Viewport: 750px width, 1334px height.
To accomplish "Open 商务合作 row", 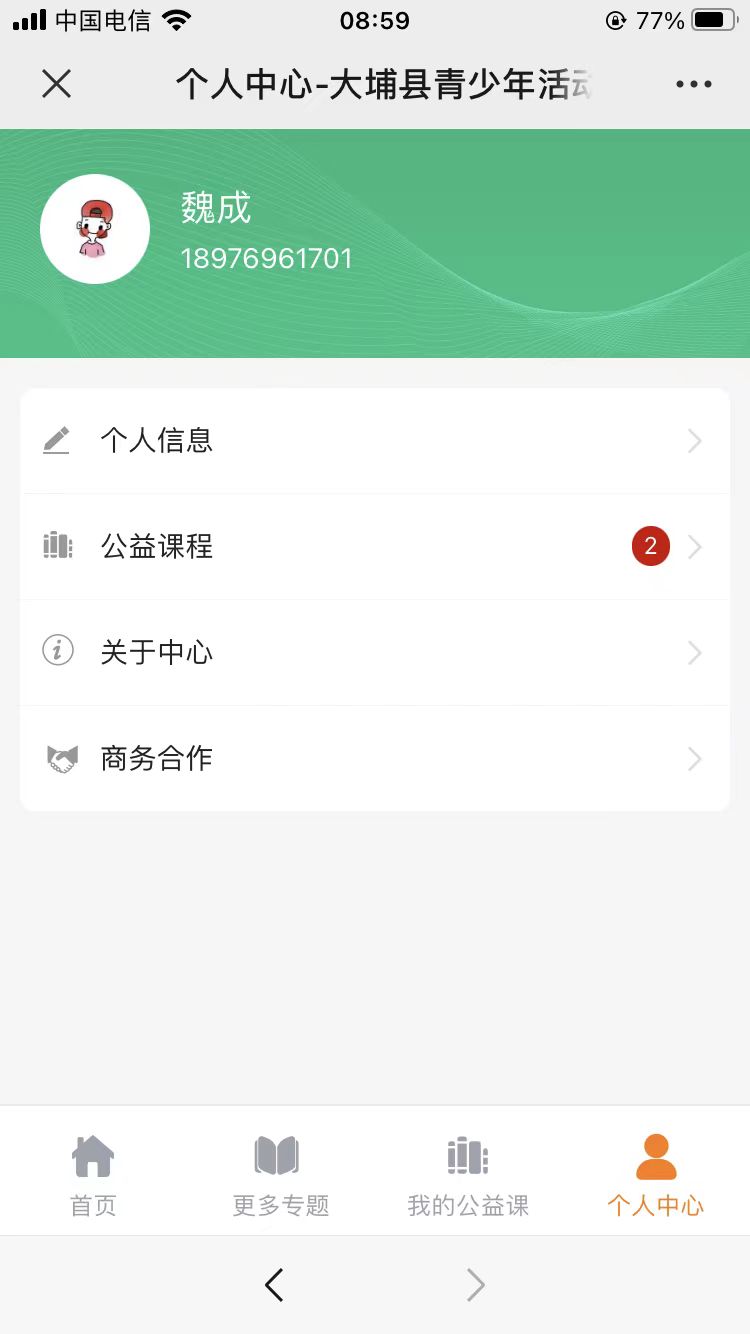I will coord(374,759).
